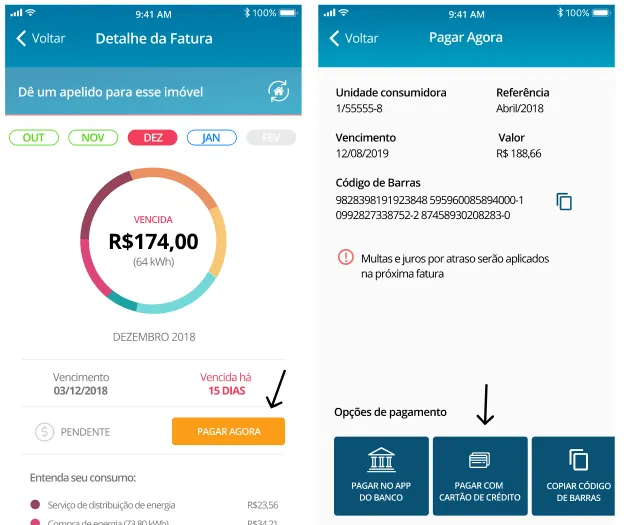
Task: Tap the Copiar código de barras button
Action: 577,475
